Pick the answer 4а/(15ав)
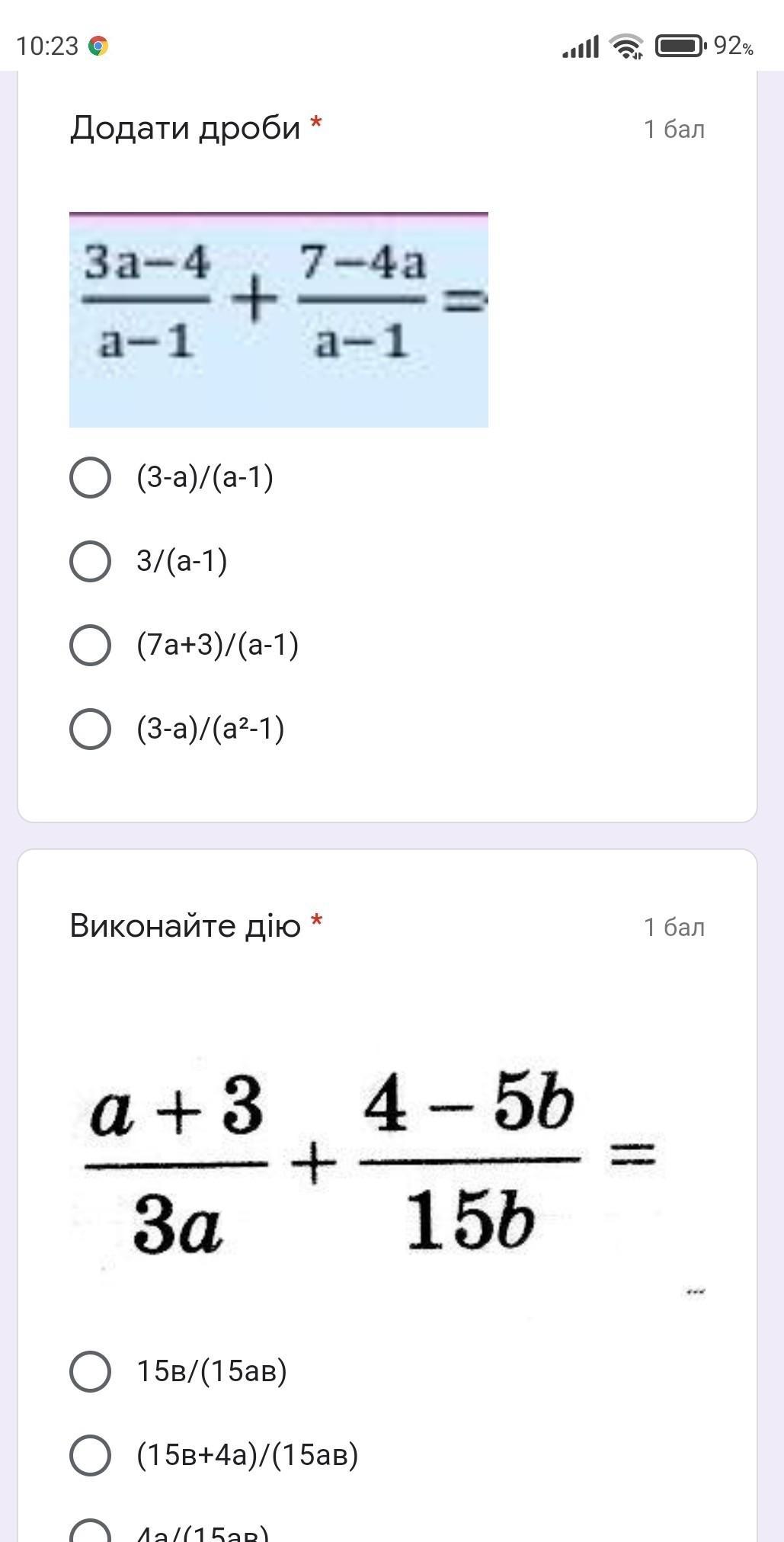The height and width of the screenshot is (1542, 784). point(90,1532)
